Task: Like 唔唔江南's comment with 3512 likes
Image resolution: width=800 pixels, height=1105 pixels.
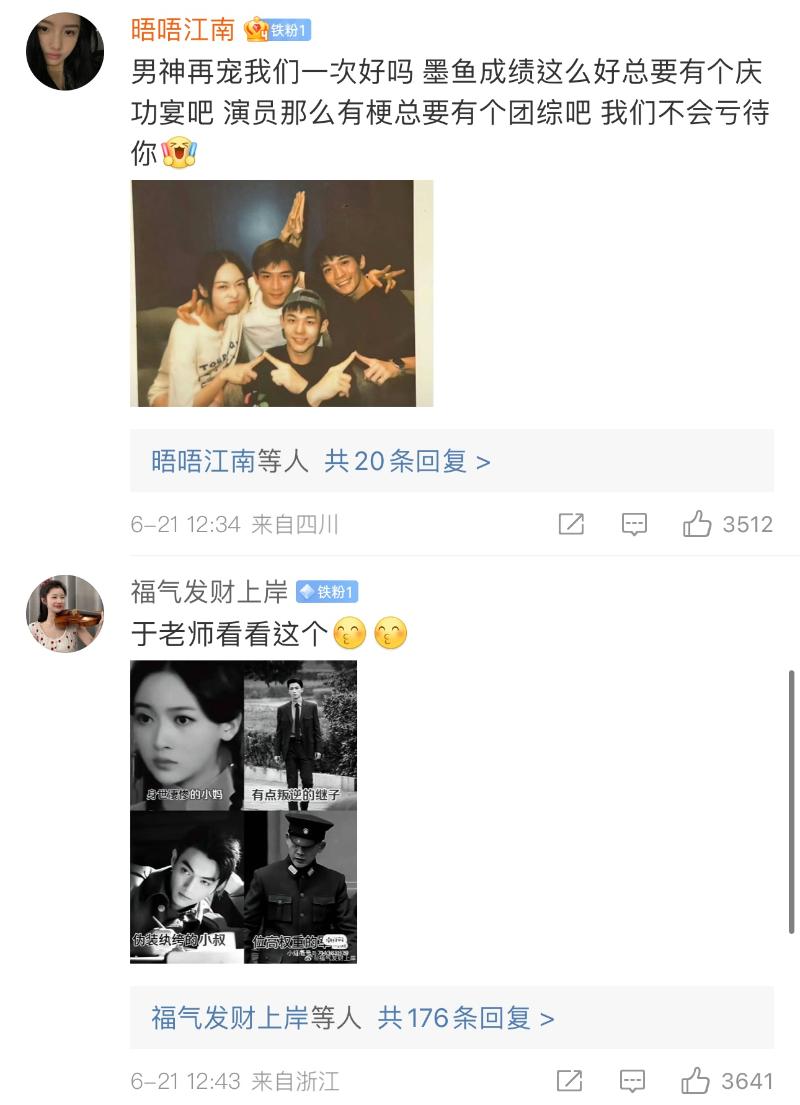Action: (697, 524)
